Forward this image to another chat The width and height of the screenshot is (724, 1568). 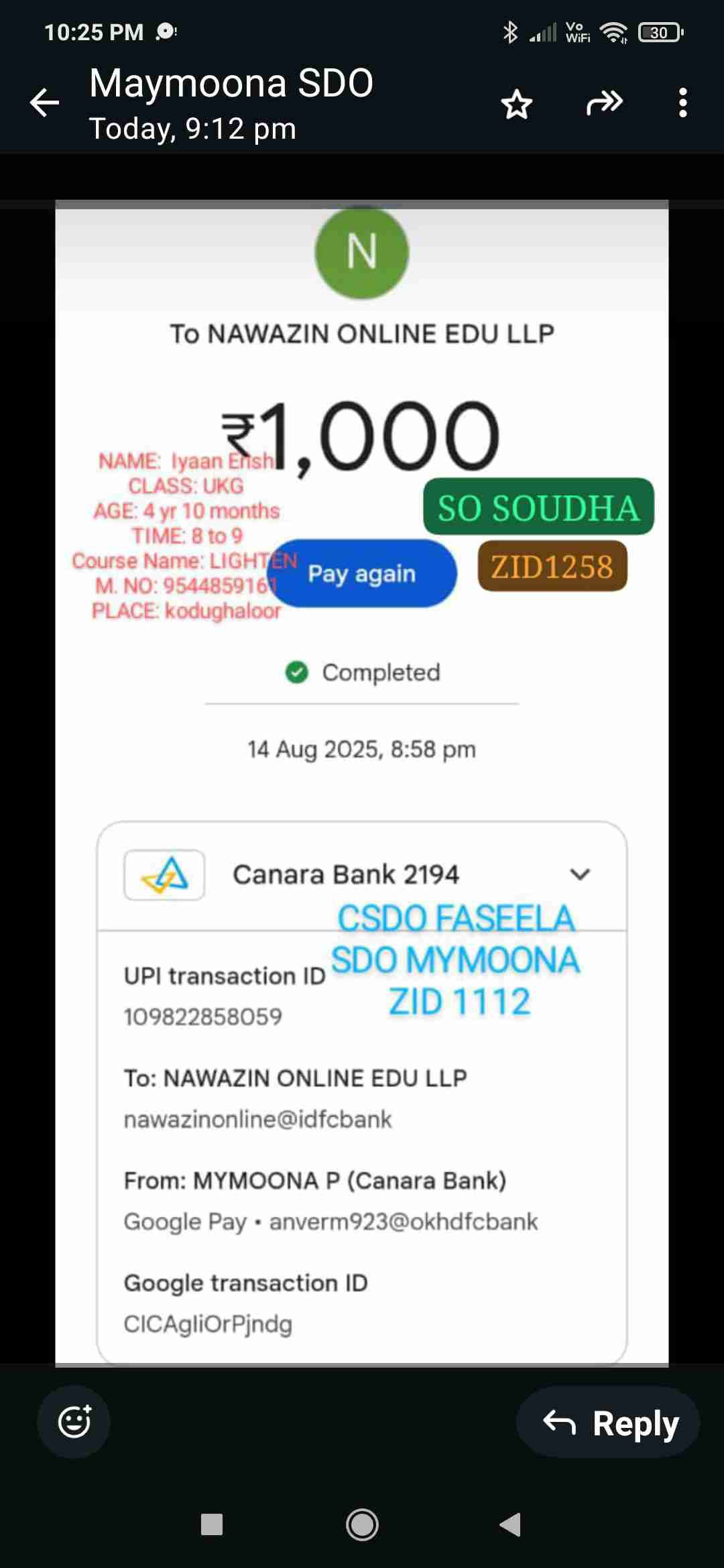click(605, 103)
